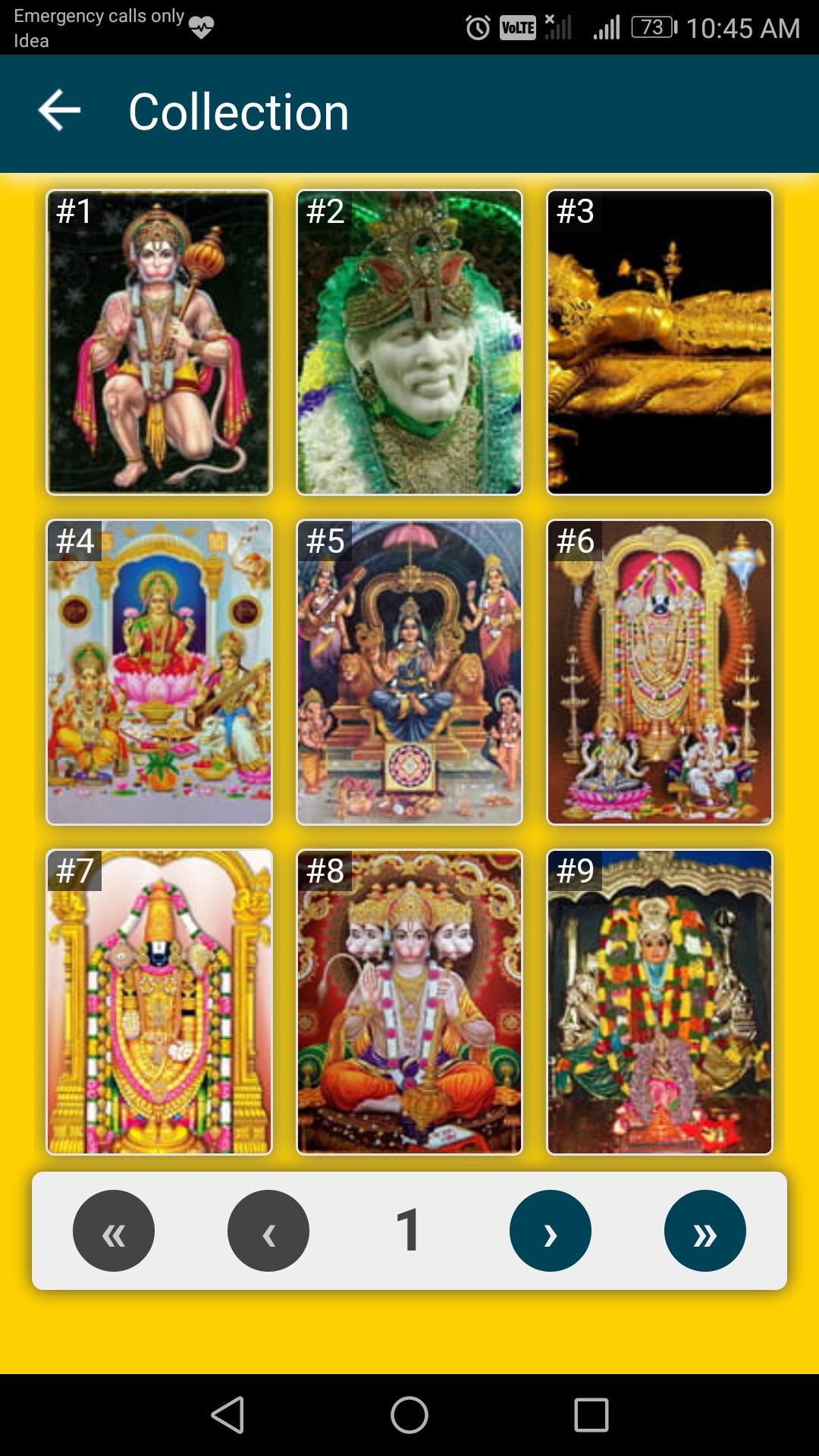The width and height of the screenshot is (819, 1456).
Task: Select wallpaper #6
Action: tap(660, 672)
